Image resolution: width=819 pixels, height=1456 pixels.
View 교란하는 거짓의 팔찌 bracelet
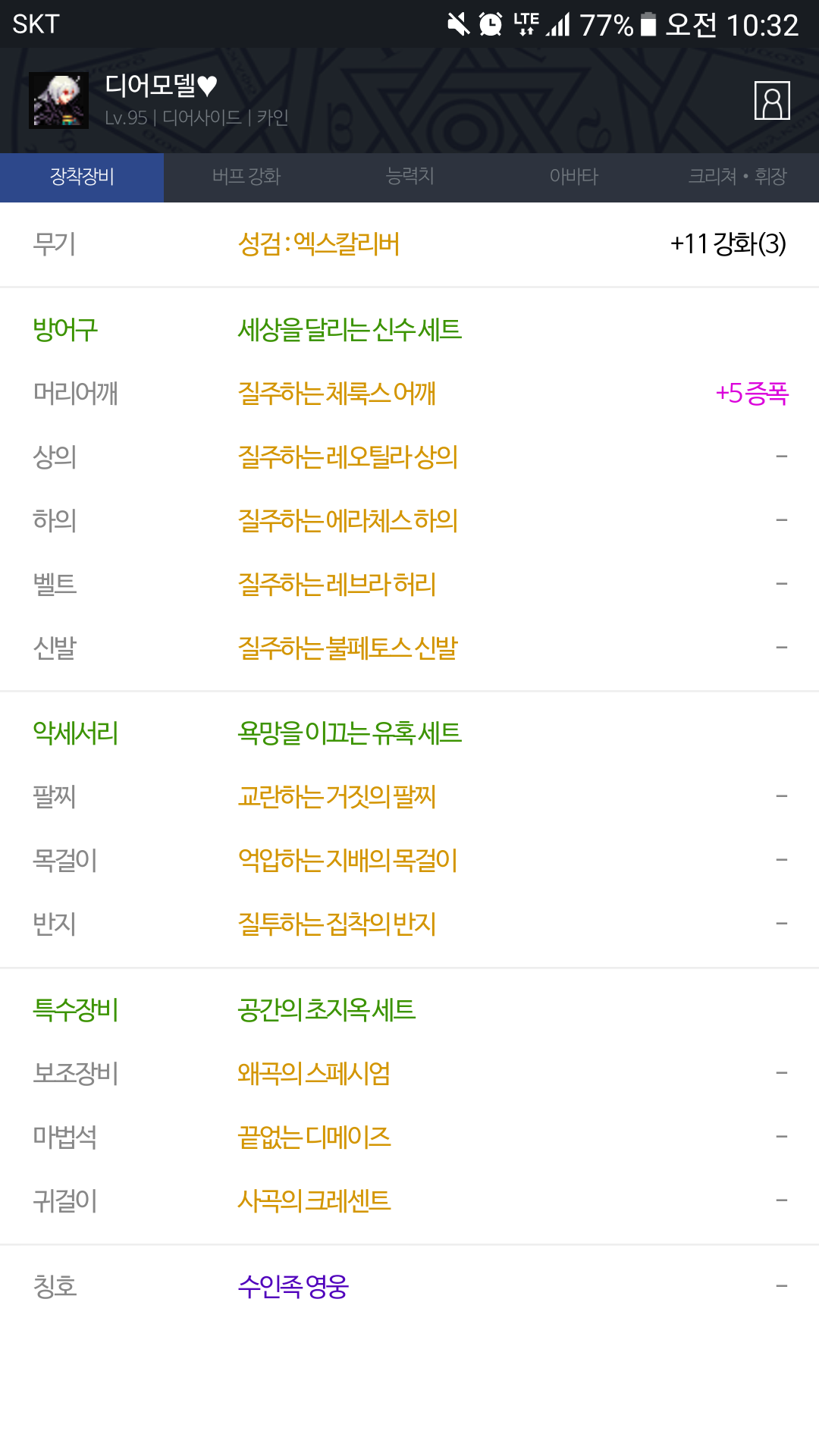point(337,797)
